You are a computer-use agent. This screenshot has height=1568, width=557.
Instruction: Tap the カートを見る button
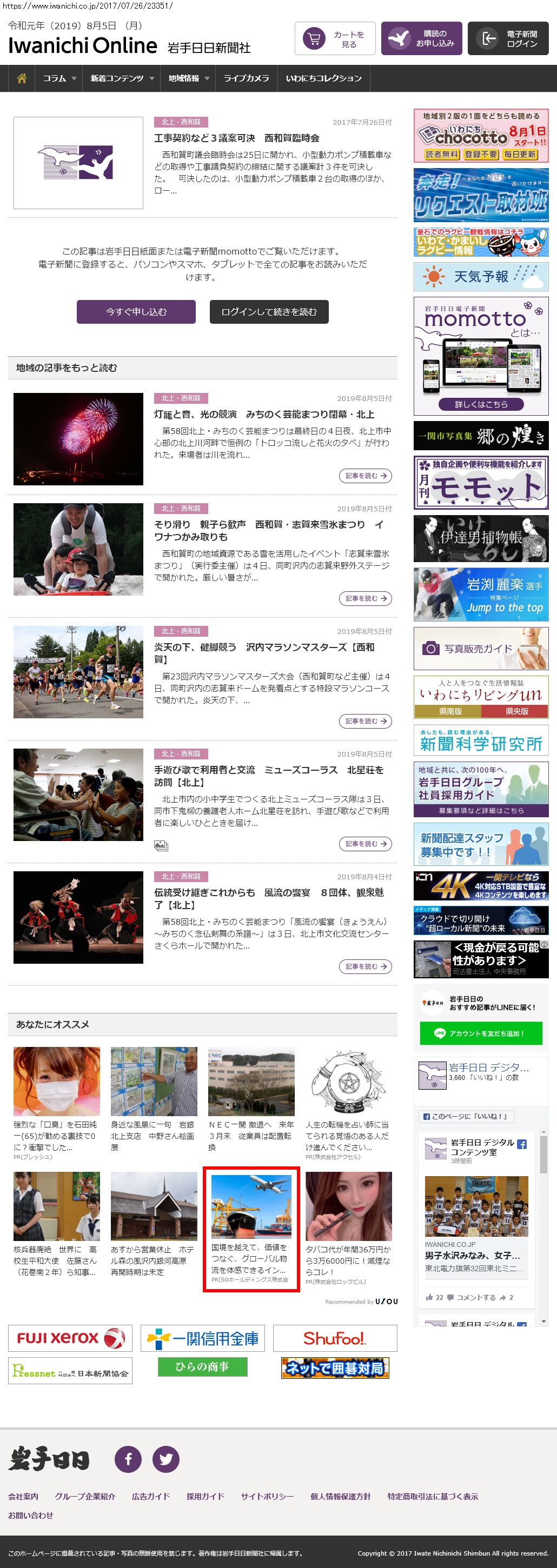(335, 39)
